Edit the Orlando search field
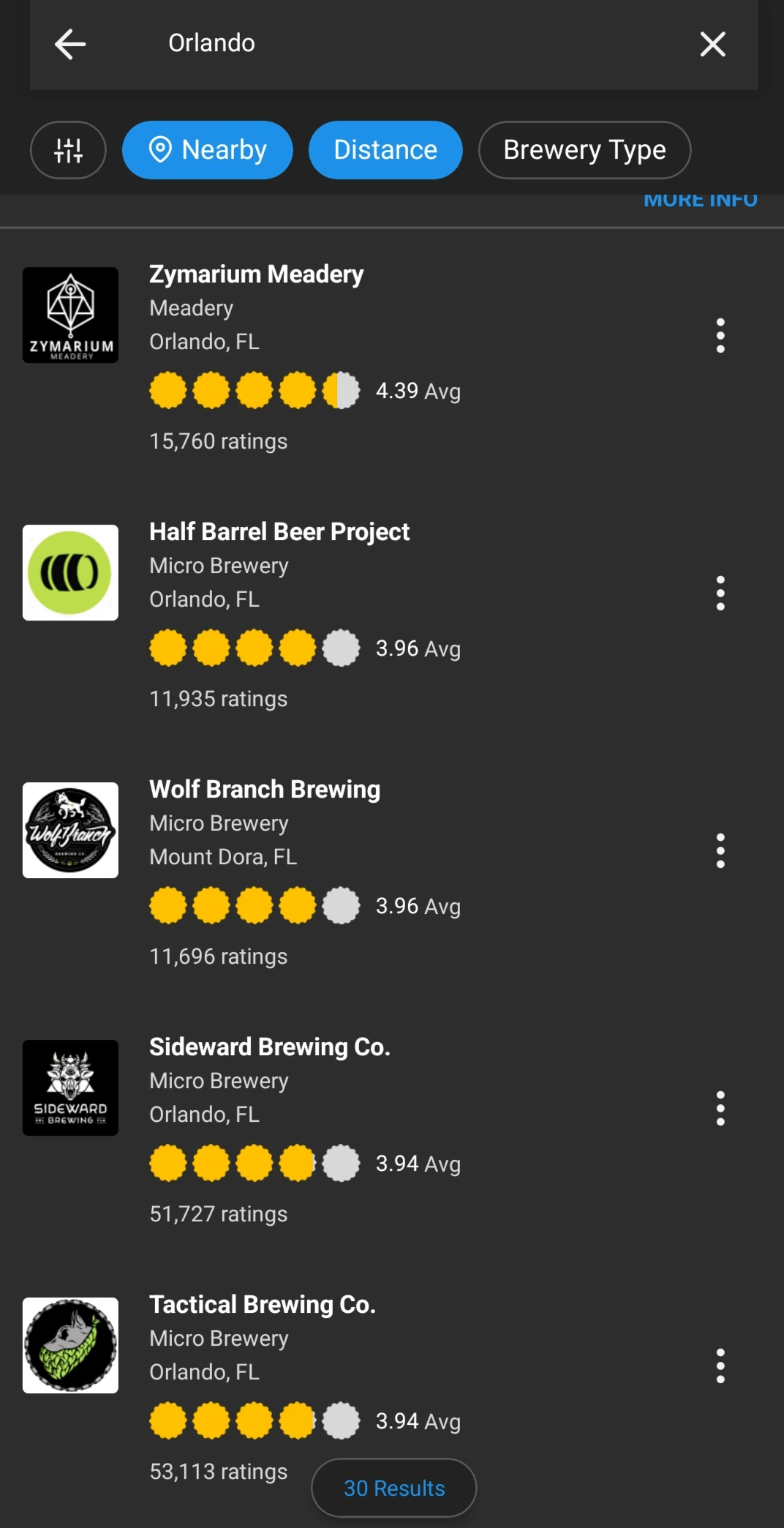The height and width of the screenshot is (1528, 784). tap(410, 43)
